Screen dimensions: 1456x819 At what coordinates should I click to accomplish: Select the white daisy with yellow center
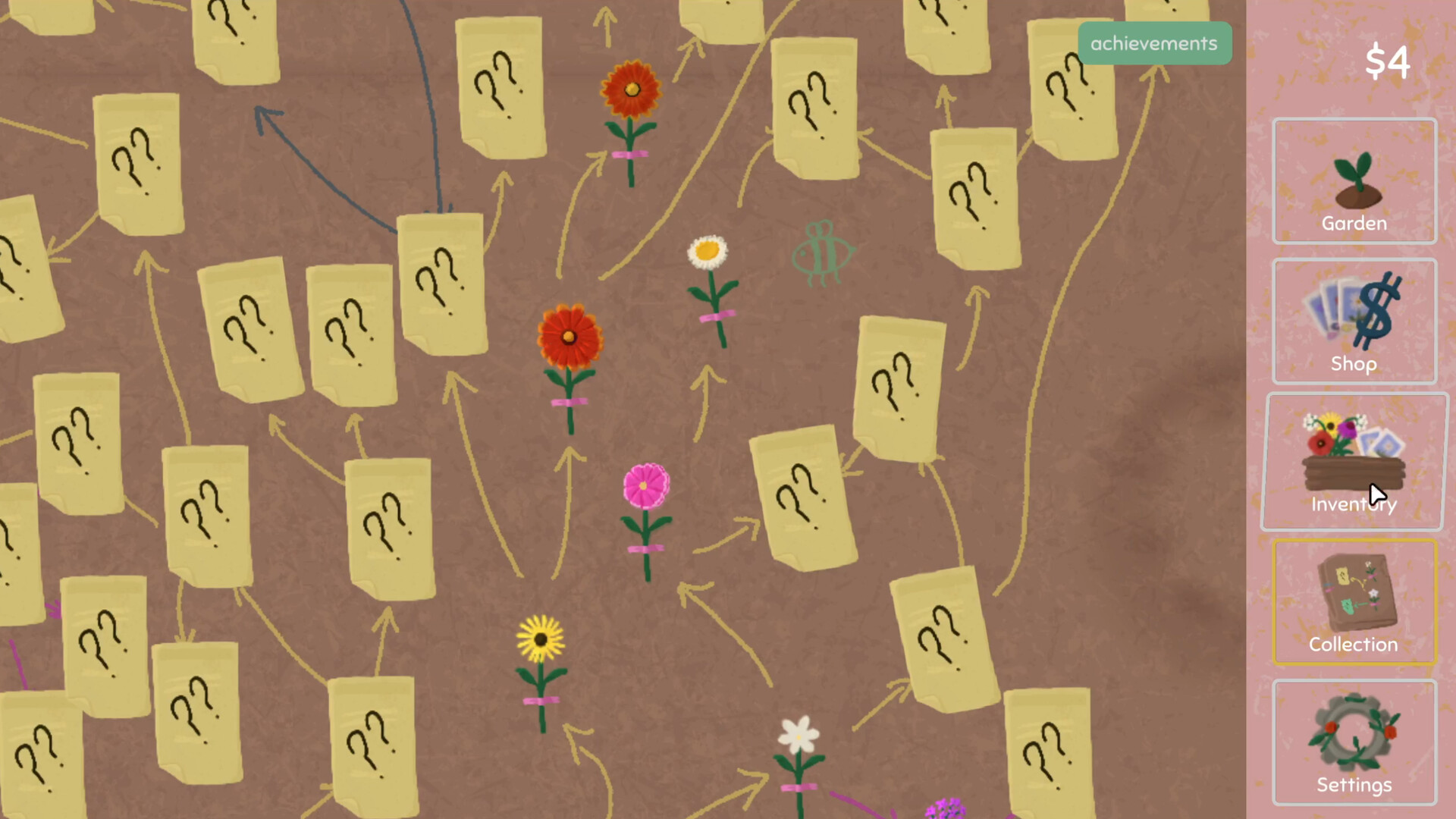coord(708,253)
